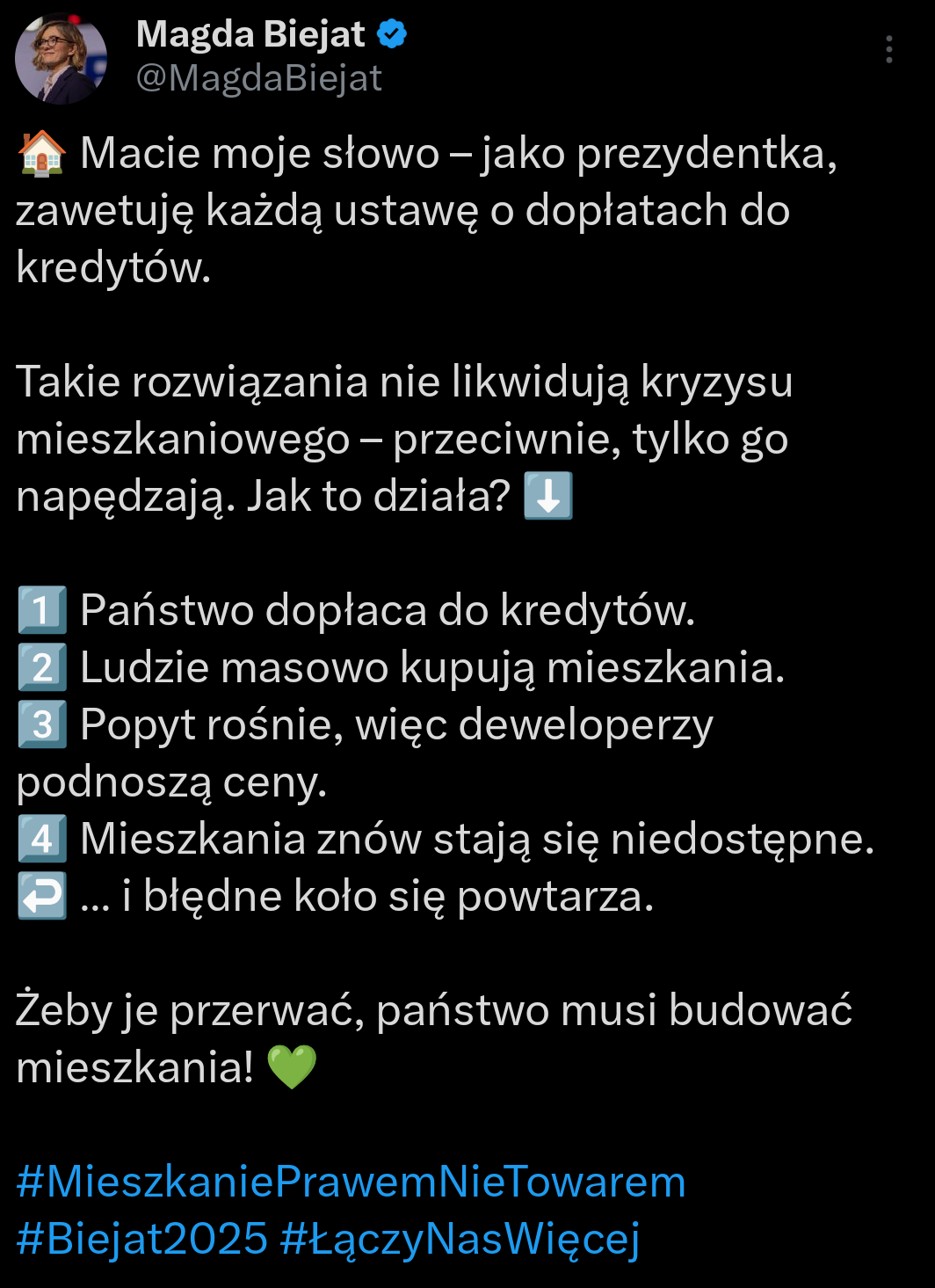Open hashtag #Biejat2025
Screen dimensions: 935x1288
coord(142,1239)
